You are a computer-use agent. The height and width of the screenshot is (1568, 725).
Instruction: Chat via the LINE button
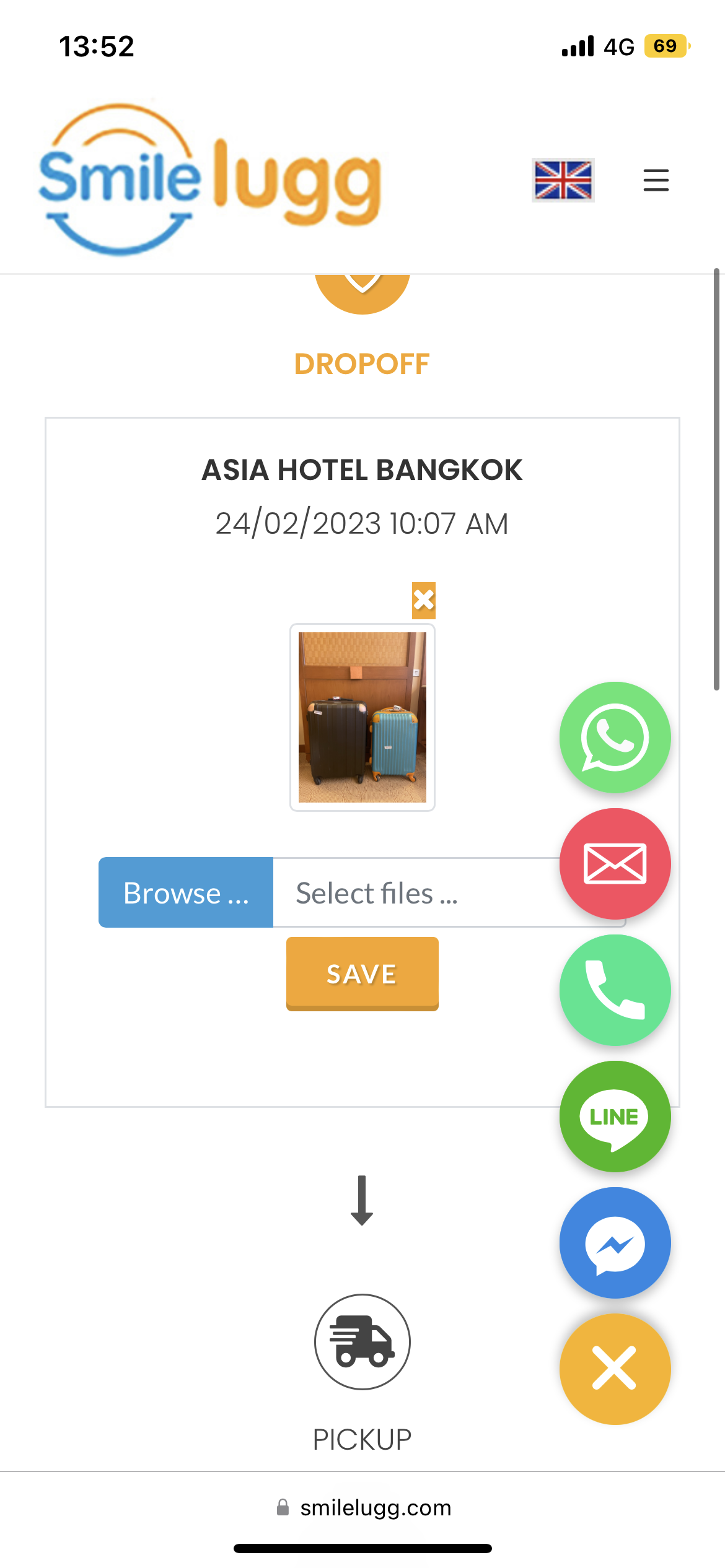click(x=615, y=1117)
